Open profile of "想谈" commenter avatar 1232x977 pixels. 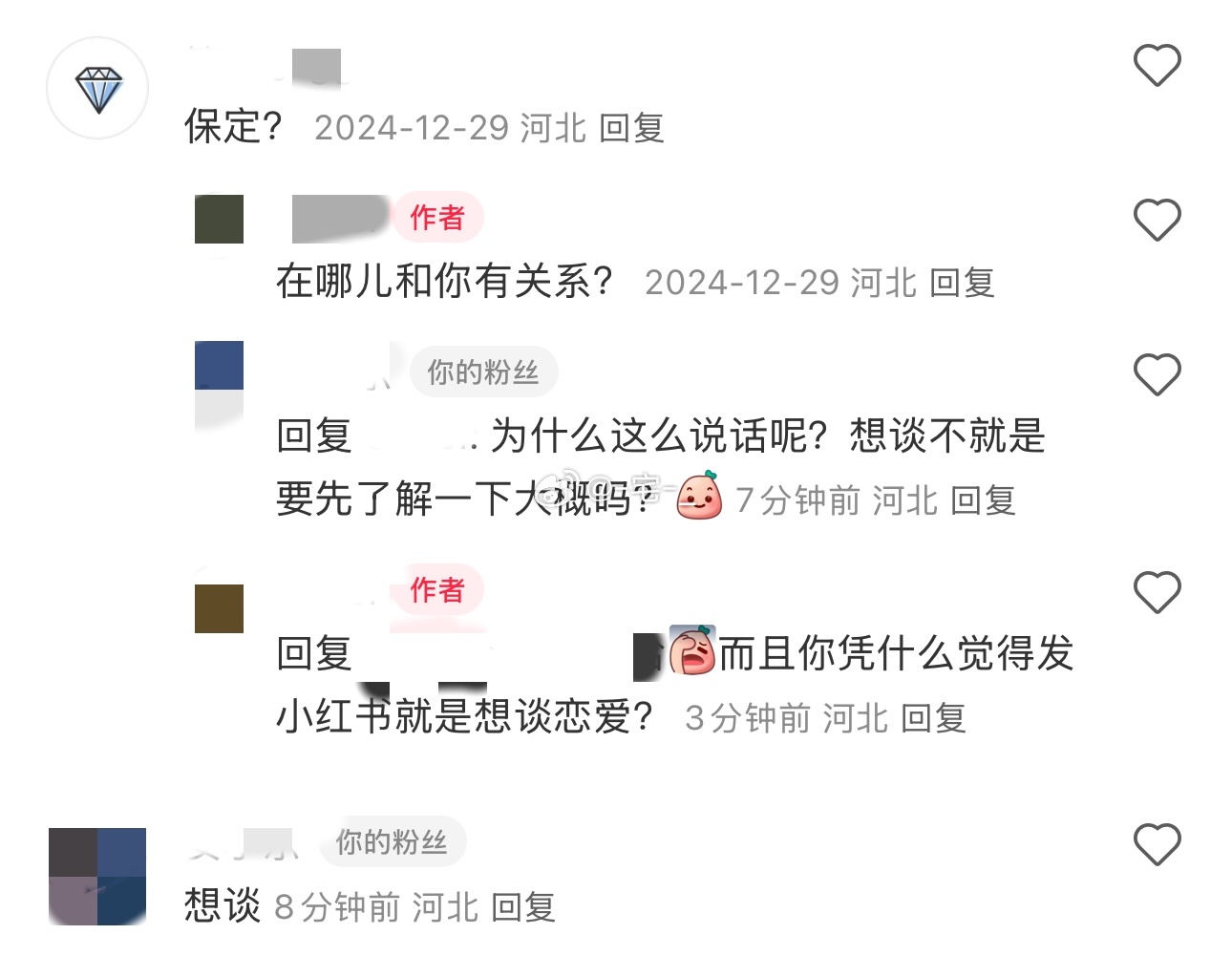97,876
